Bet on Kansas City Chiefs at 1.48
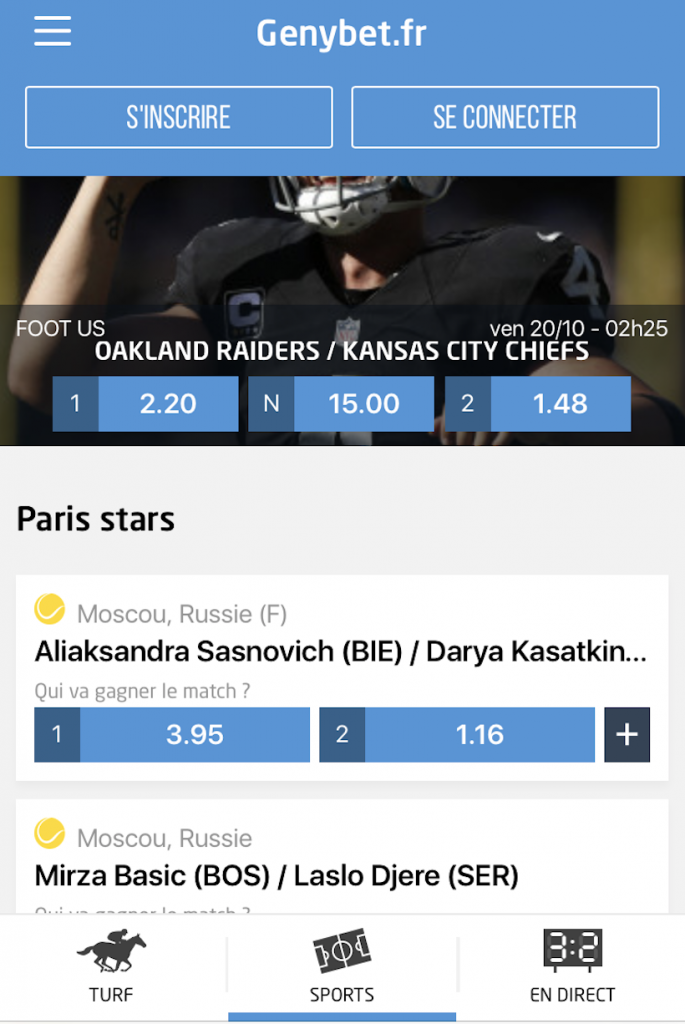The height and width of the screenshot is (1024, 685). point(538,404)
